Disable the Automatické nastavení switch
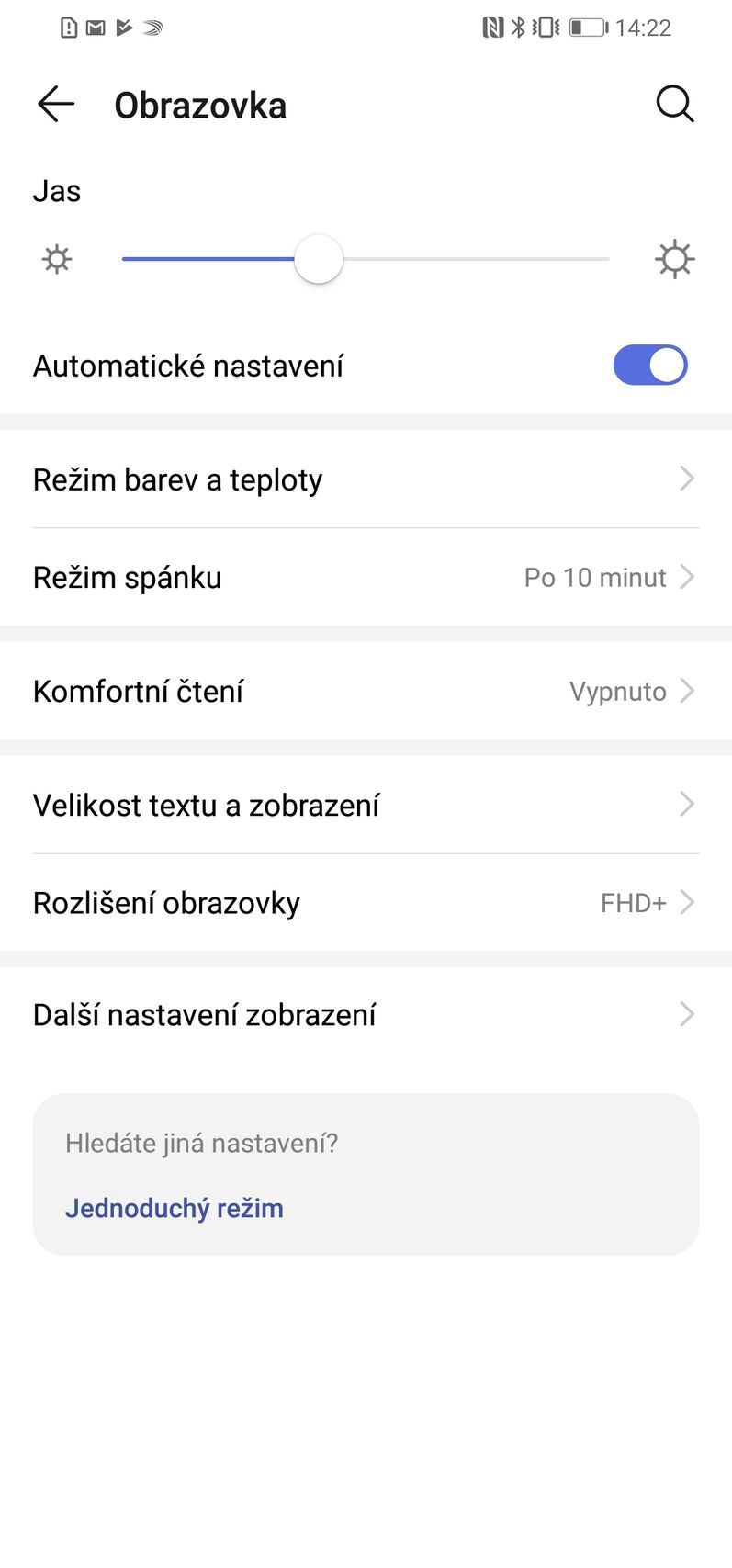Viewport: 732px width, 1568px height. 650,365
